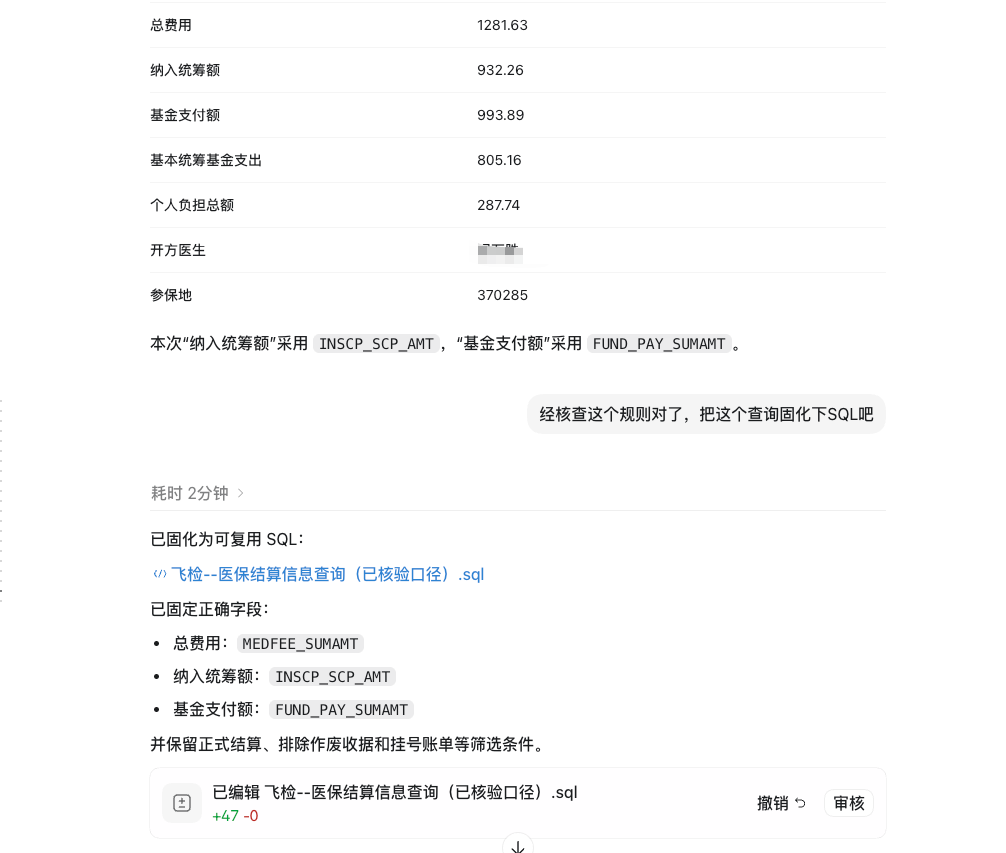Tap 撤销 to undo the file edit
This screenshot has height=853, width=1006.
tap(781, 803)
